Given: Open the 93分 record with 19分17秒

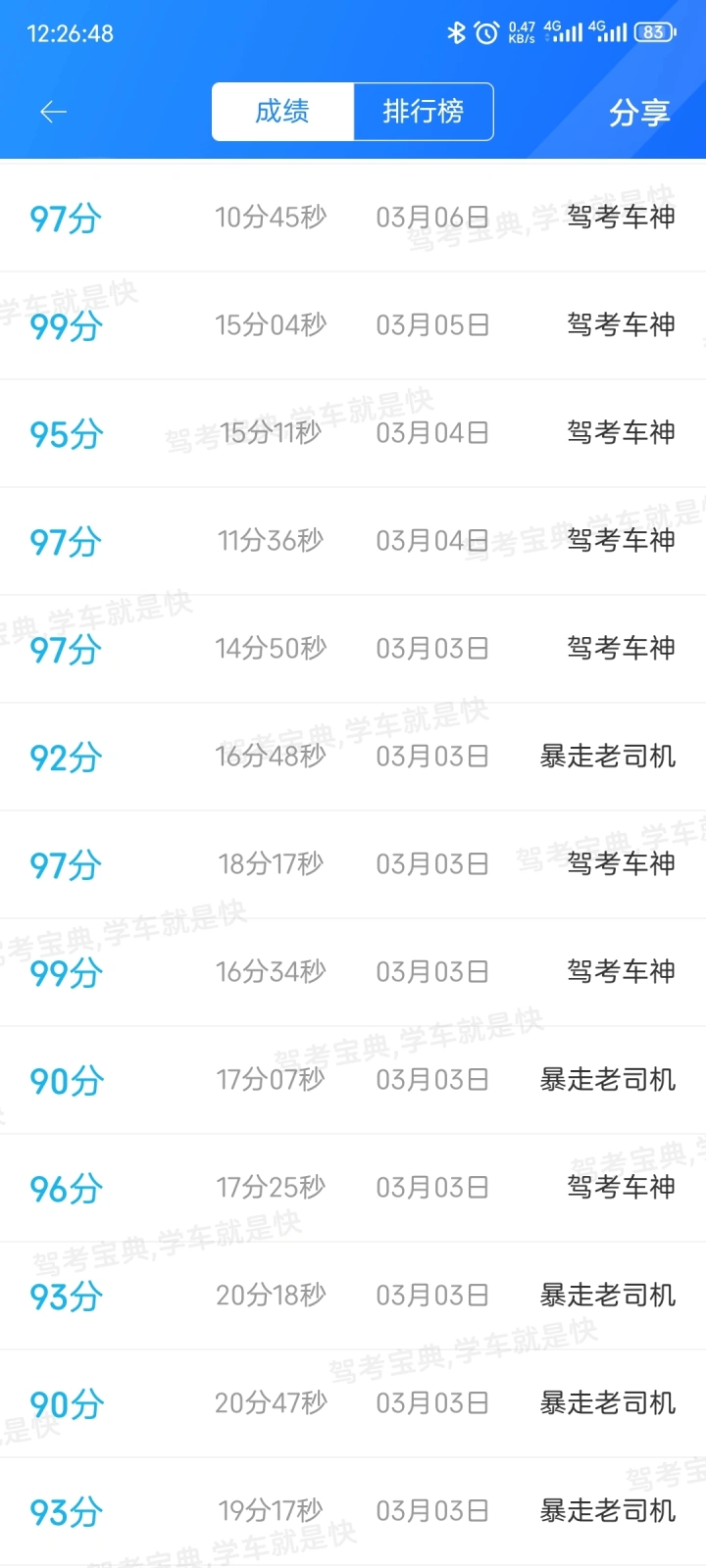Looking at the screenshot, I should click(353, 1511).
